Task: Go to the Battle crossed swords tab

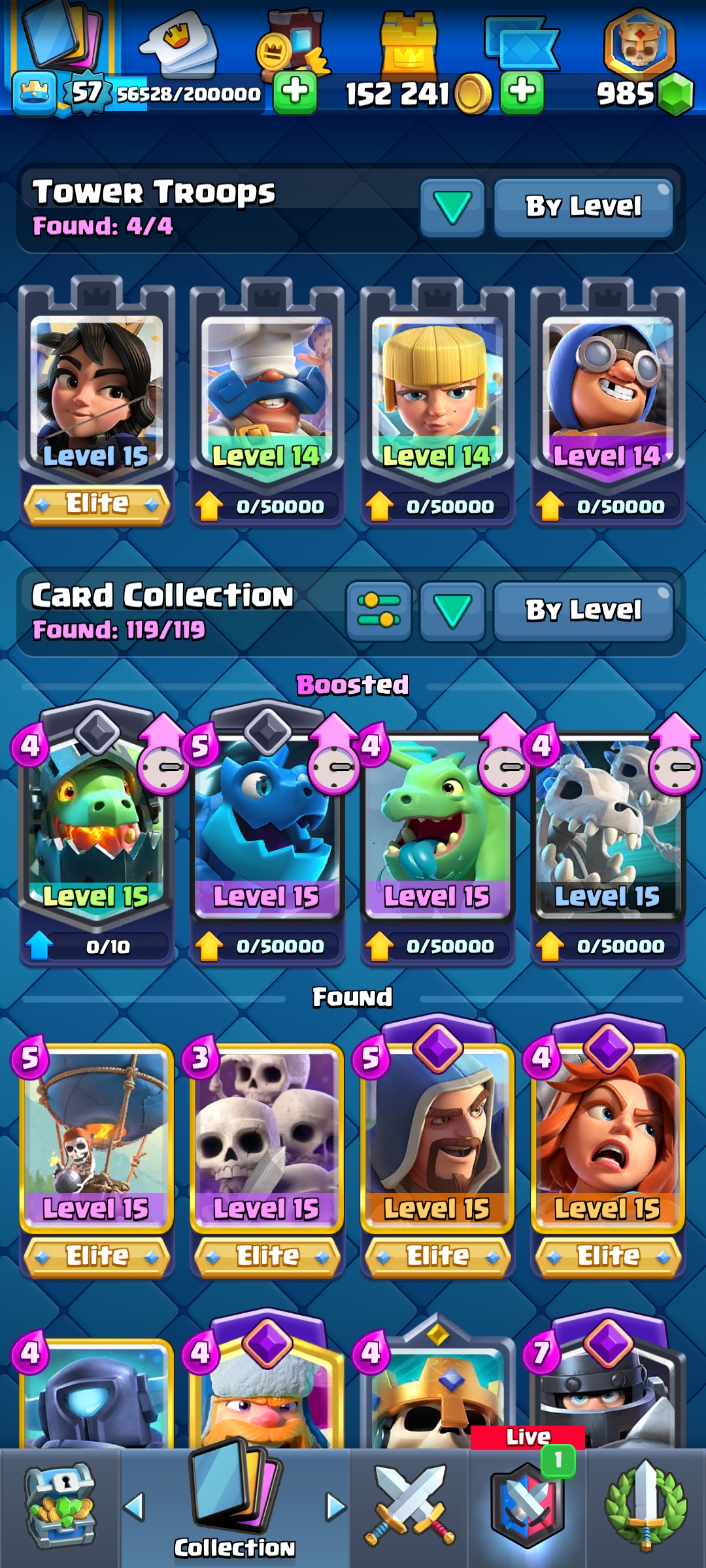Action: (x=411, y=1508)
